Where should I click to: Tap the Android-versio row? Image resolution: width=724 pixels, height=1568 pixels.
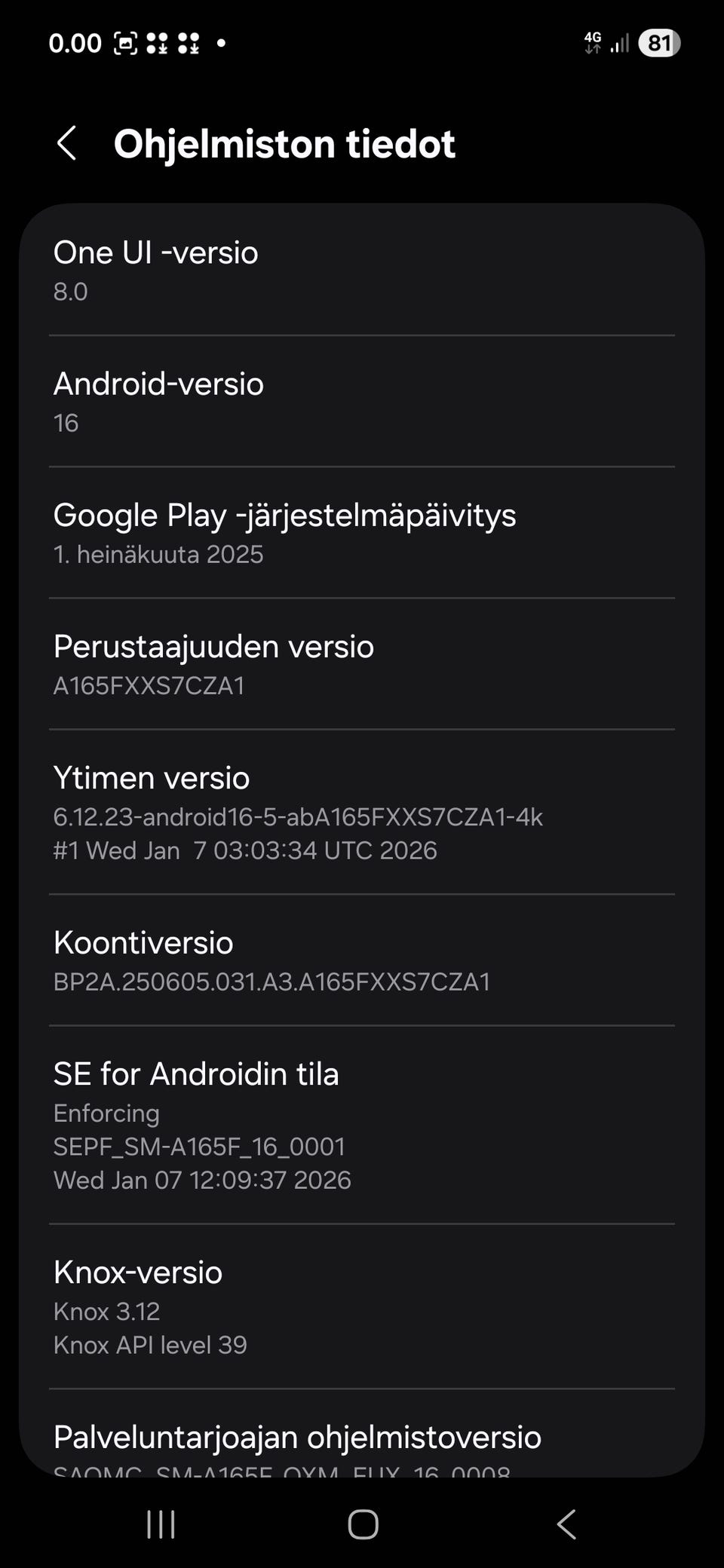tap(362, 402)
